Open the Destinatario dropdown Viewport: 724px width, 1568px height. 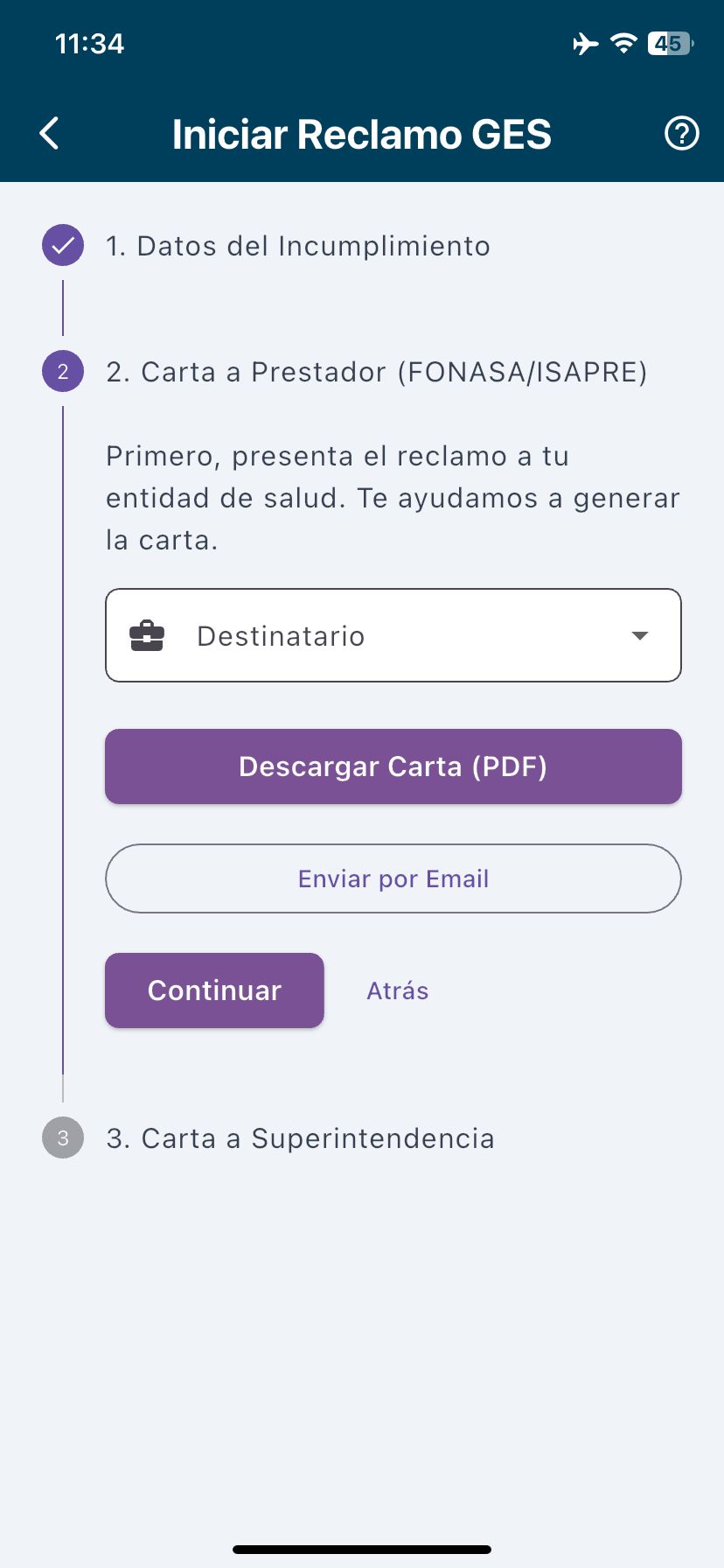tap(393, 635)
